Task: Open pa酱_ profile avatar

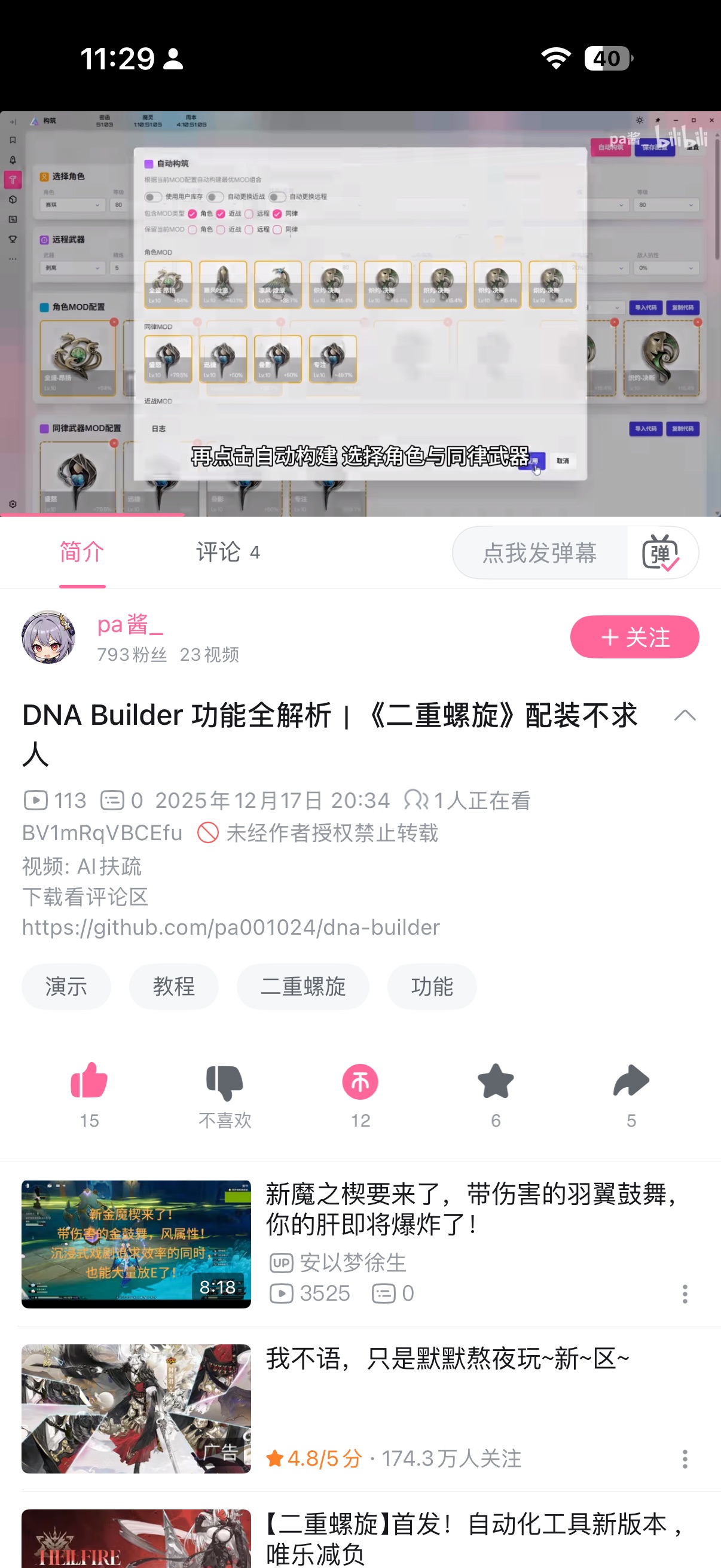Action: click(48, 637)
